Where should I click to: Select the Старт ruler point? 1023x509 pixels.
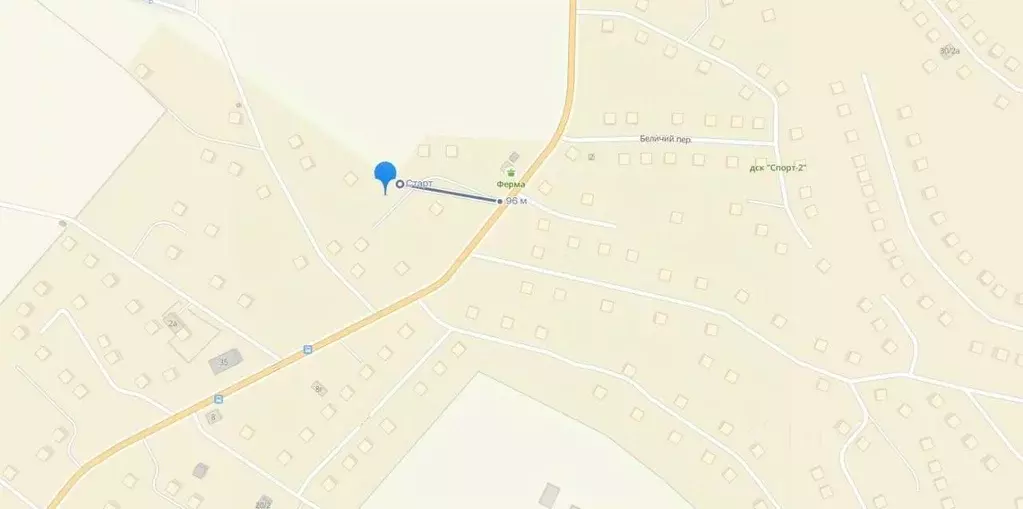[400, 184]
